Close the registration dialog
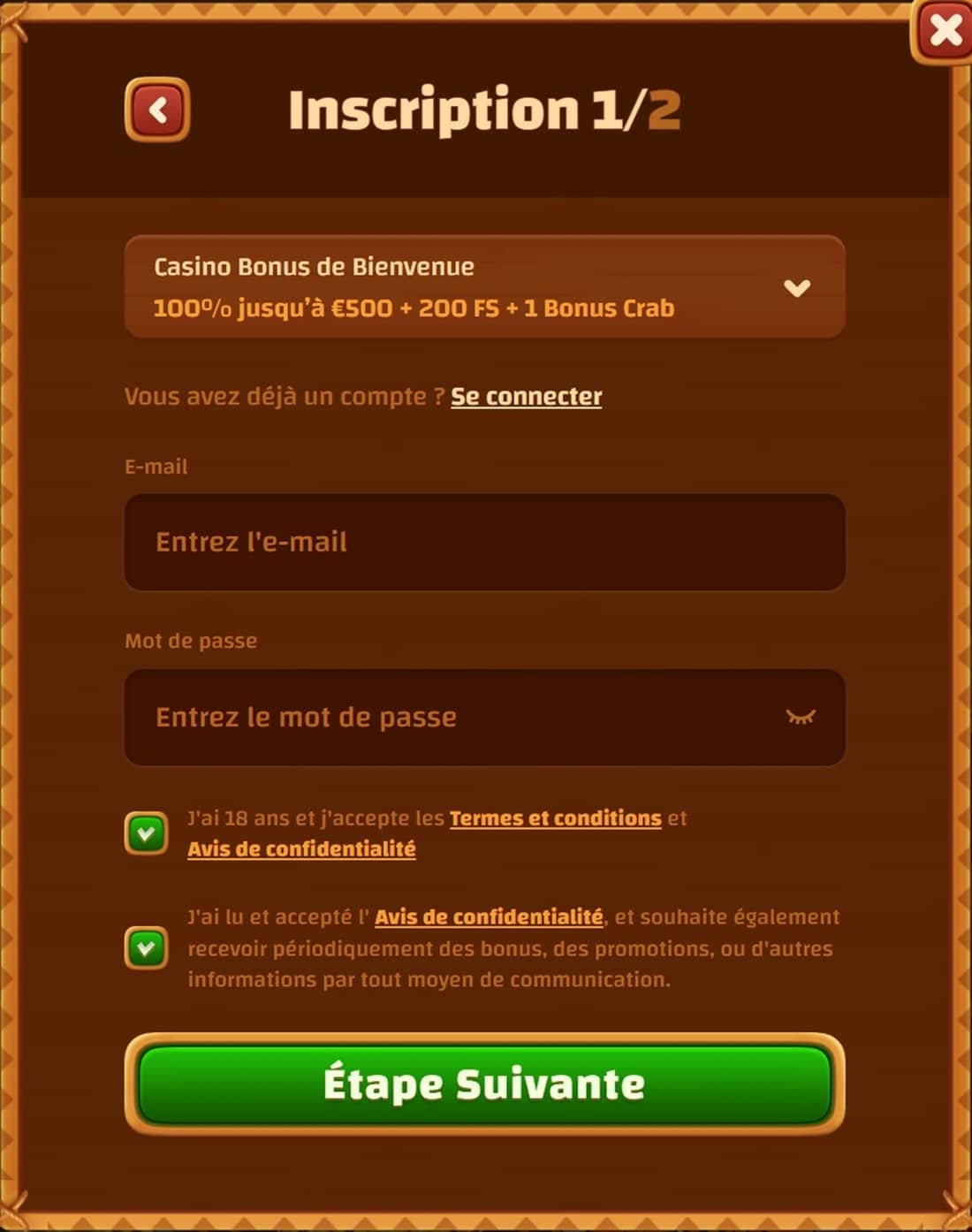This screenshot has height=1232, width=972. click(x=945, y=31)
